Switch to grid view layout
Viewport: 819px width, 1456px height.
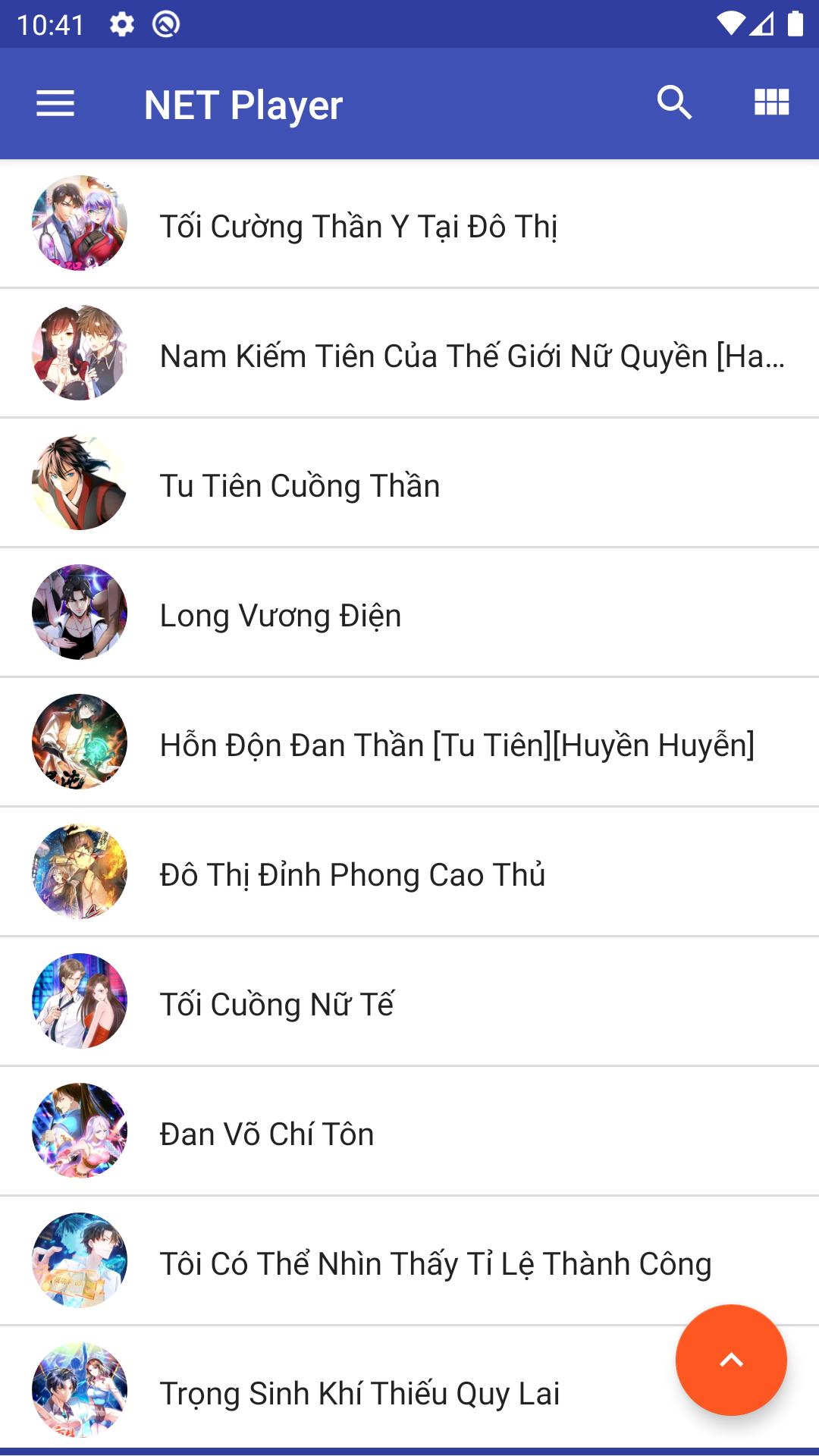click(x=771, y=103)
